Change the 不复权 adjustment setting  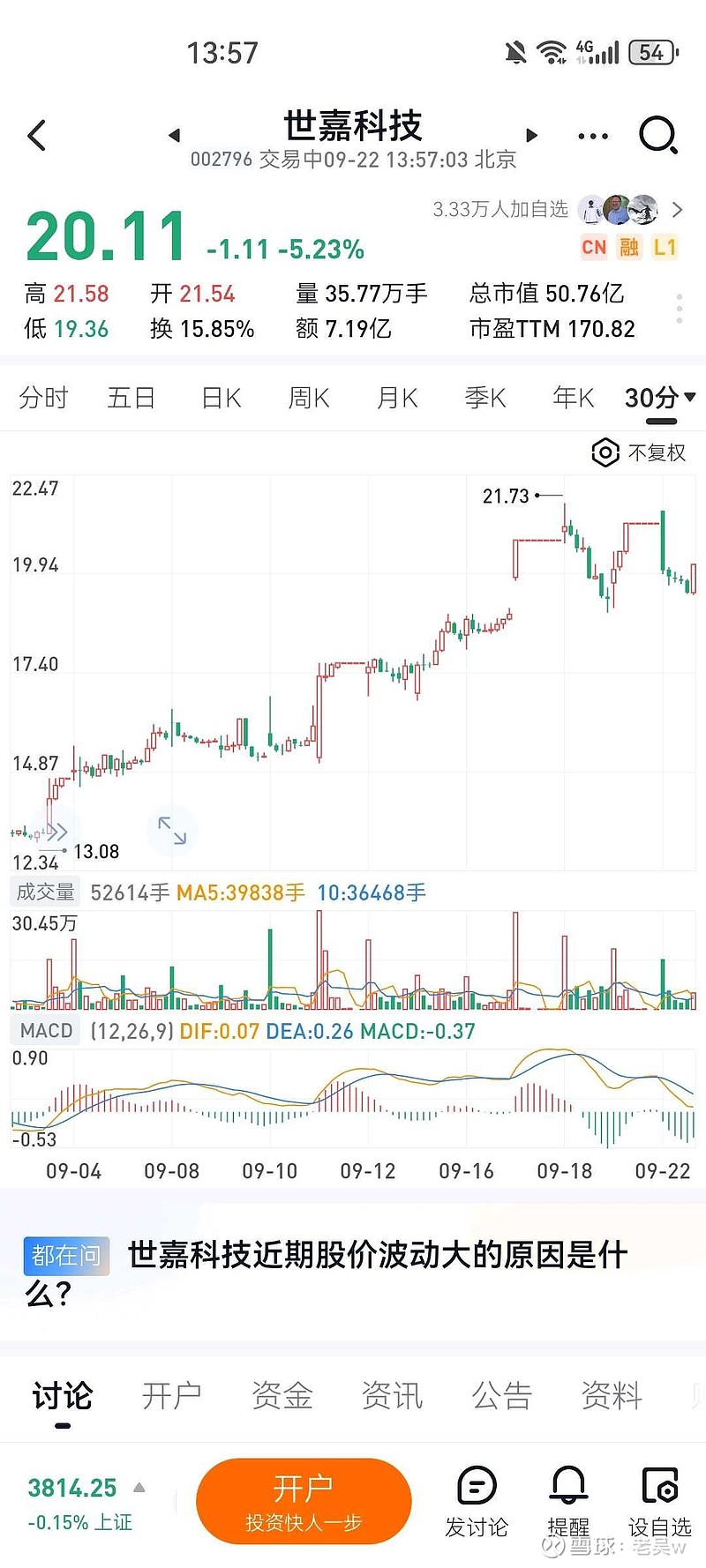pos(639,453)
